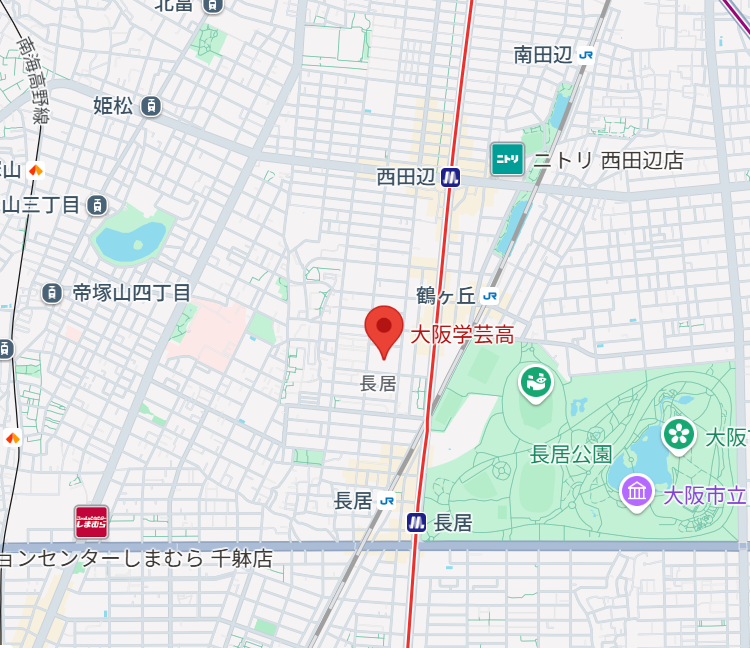Select the 鶴ヶ丘 JR station marker
750x648 pixels.
coord(489,296)
